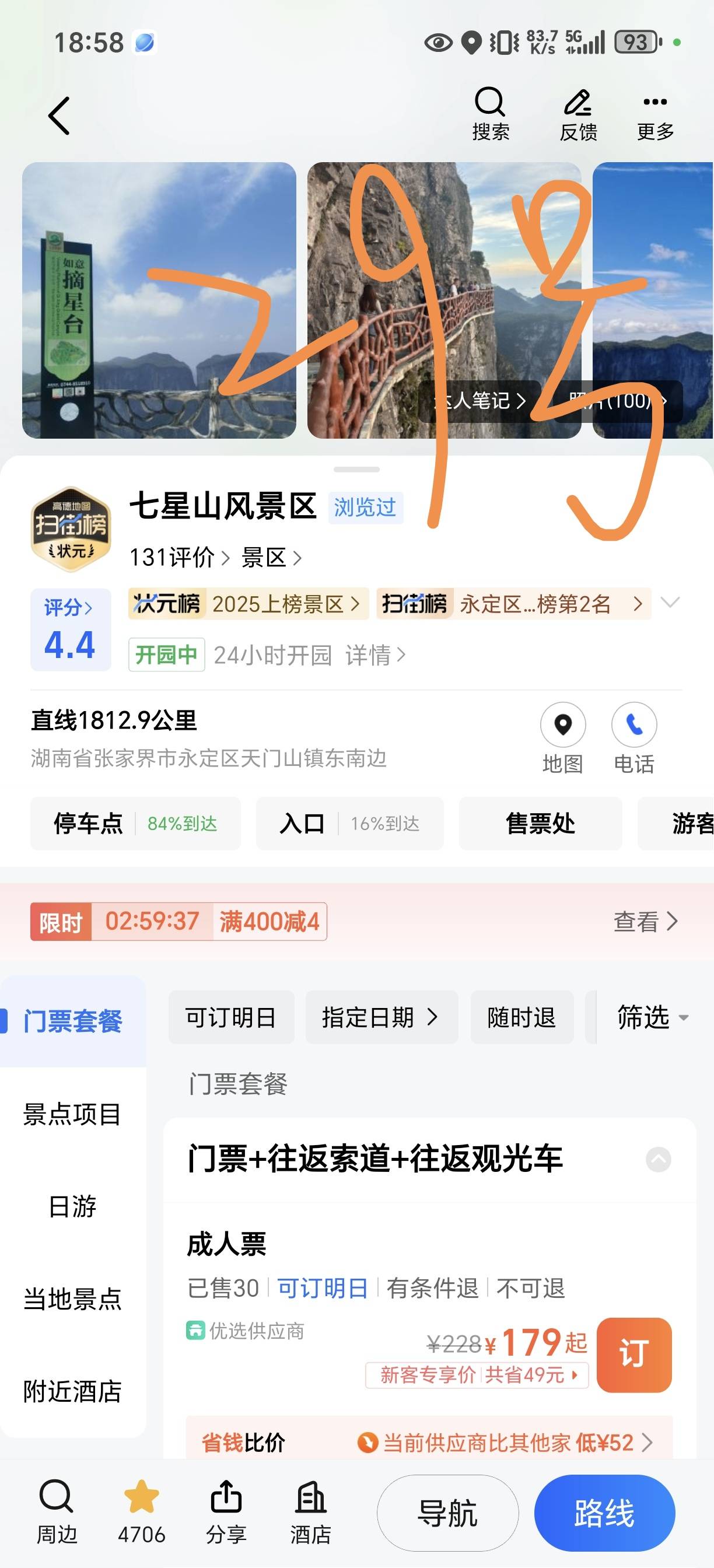Go back using the top arrow
The height and width of the screenshot is (1568, 714).
pos(59,116)
